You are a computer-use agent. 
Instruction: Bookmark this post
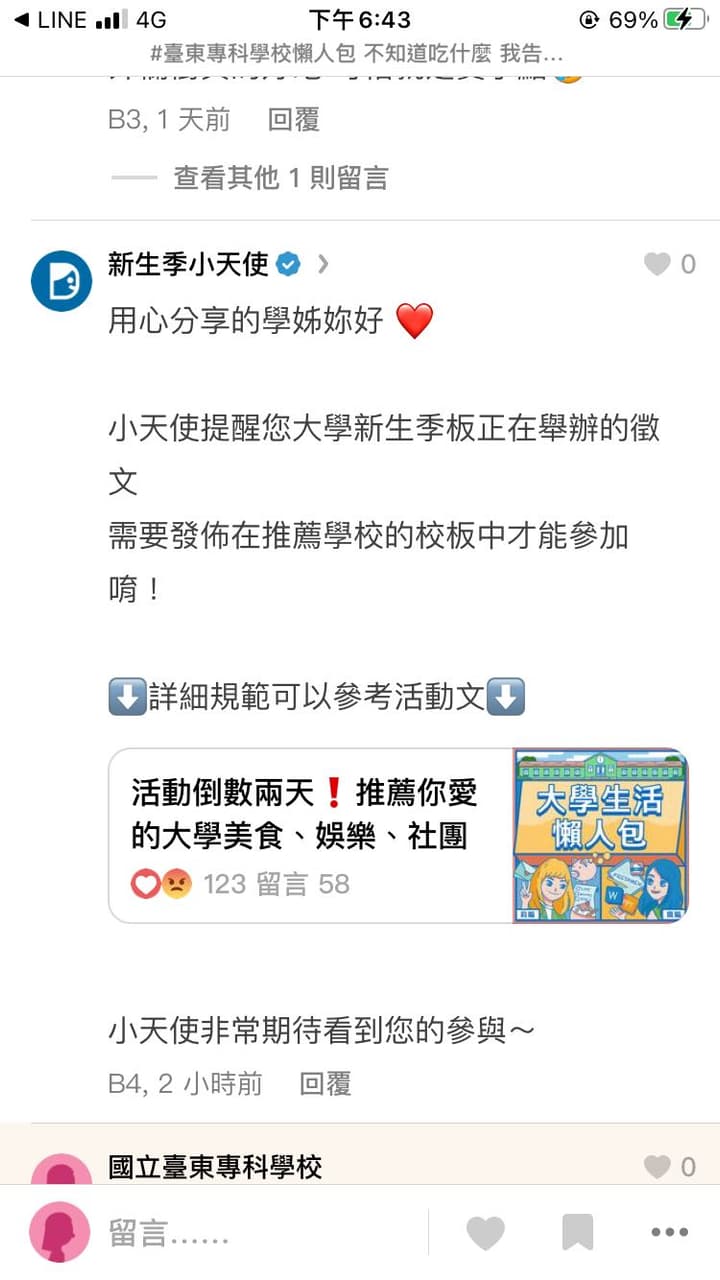pyautogui.click(x=578, y=1233)
